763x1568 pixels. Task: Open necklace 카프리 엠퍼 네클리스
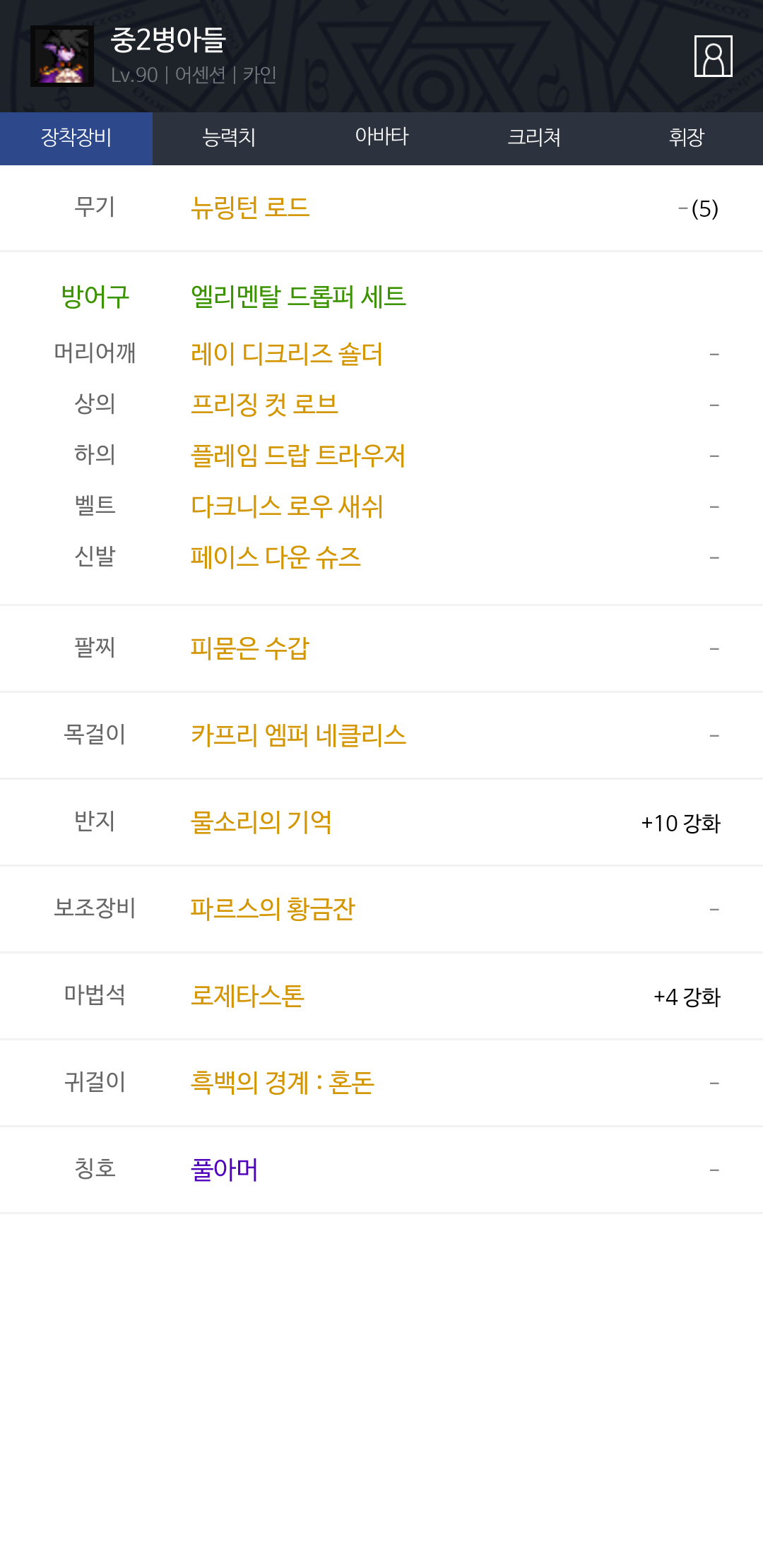(298, 735)
